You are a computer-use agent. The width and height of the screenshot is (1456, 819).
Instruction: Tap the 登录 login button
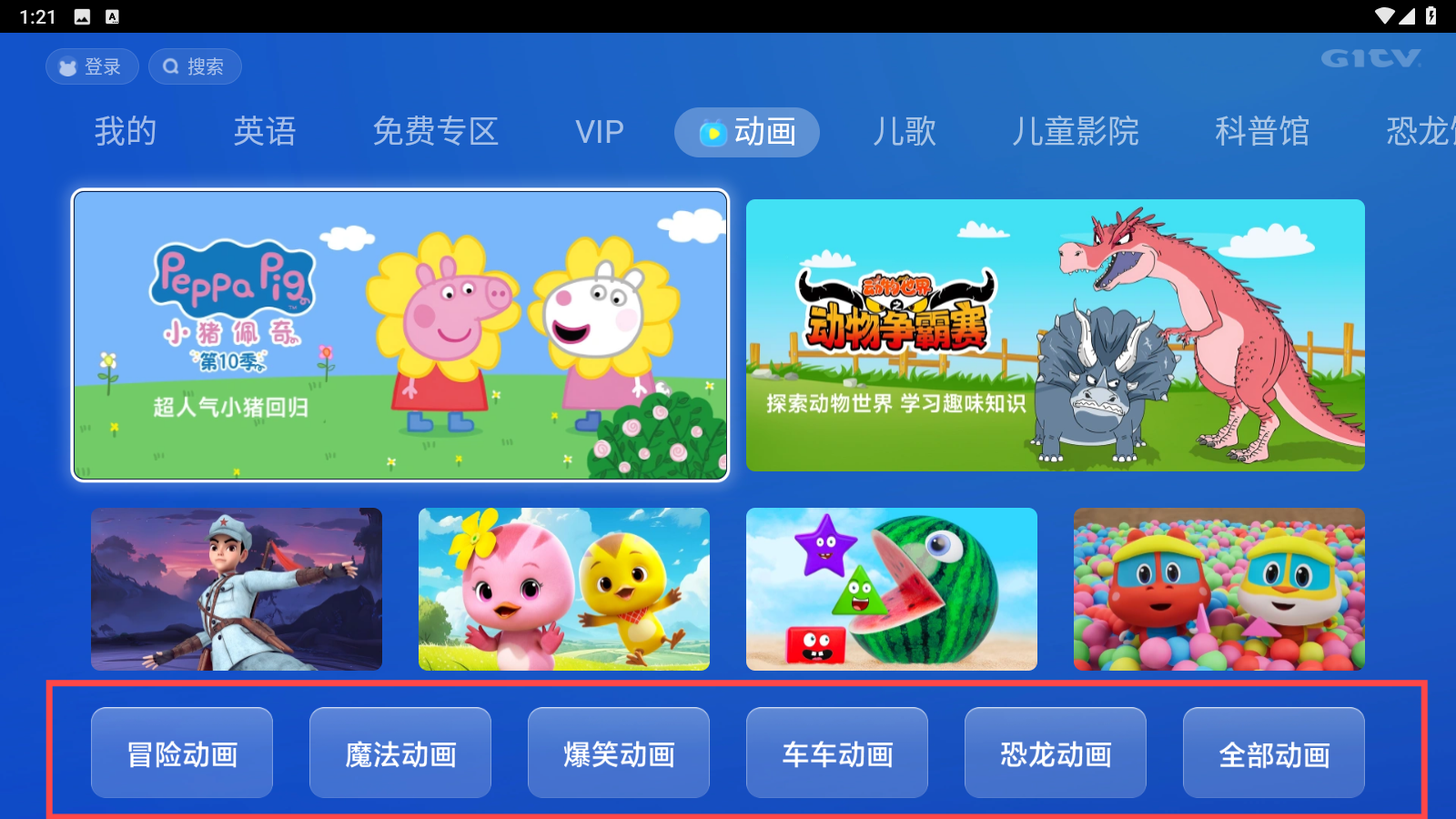click(92, 66)
